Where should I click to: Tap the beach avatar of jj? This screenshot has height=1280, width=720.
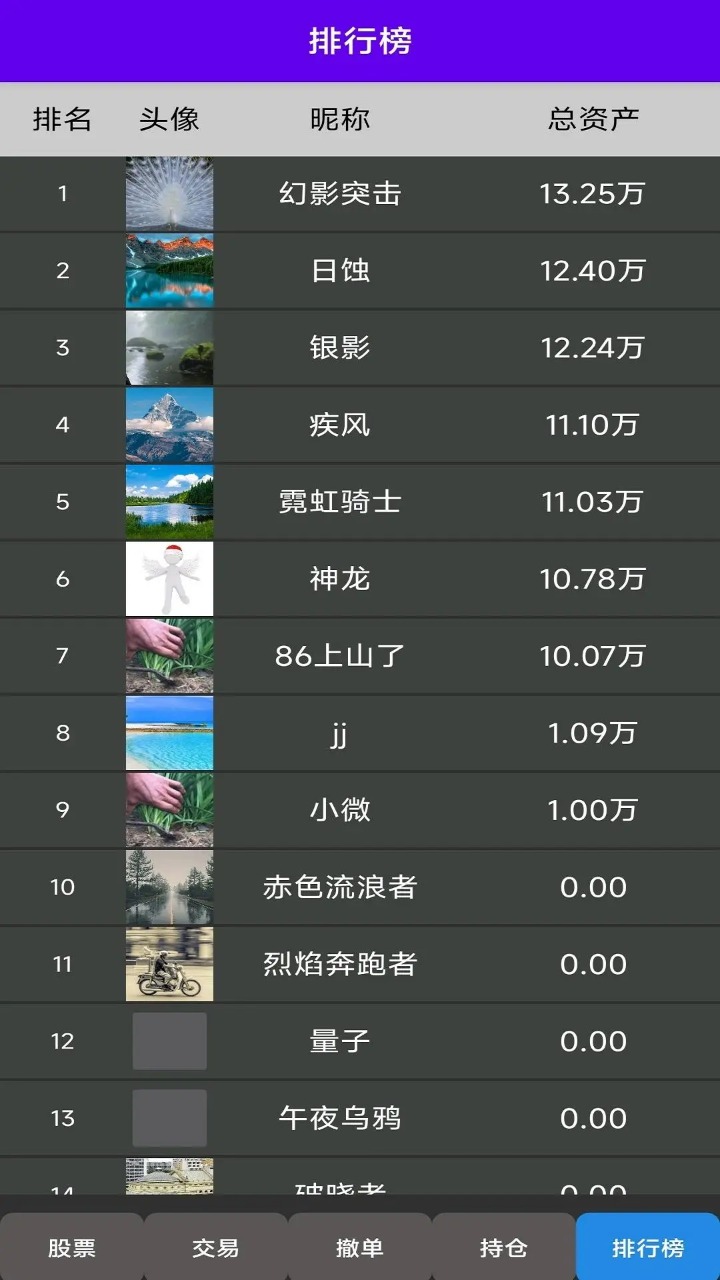pyautogui.click(x=169, y=733)
